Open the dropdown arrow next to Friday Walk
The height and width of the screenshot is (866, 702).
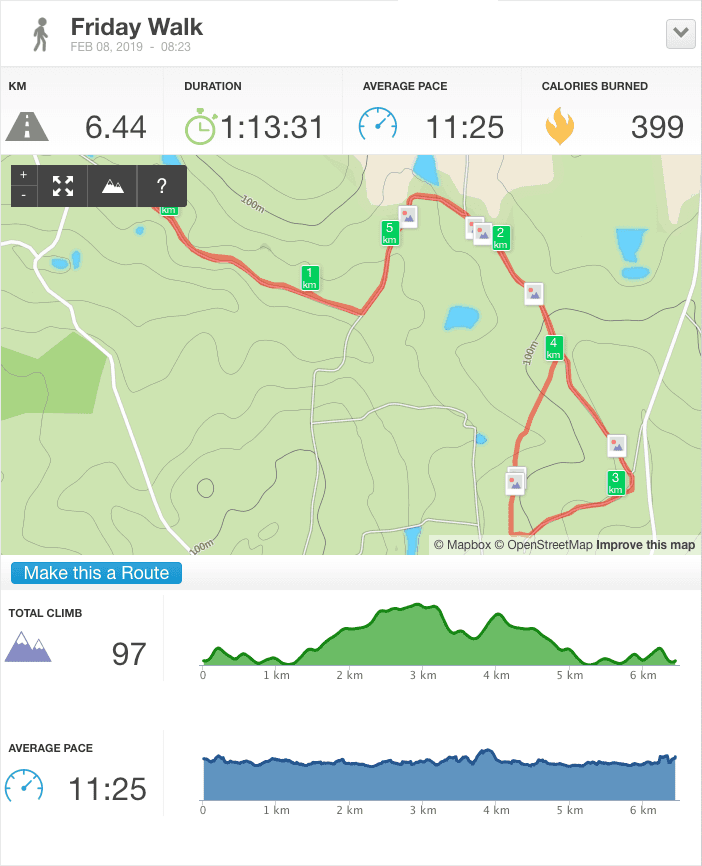[681, 33]
